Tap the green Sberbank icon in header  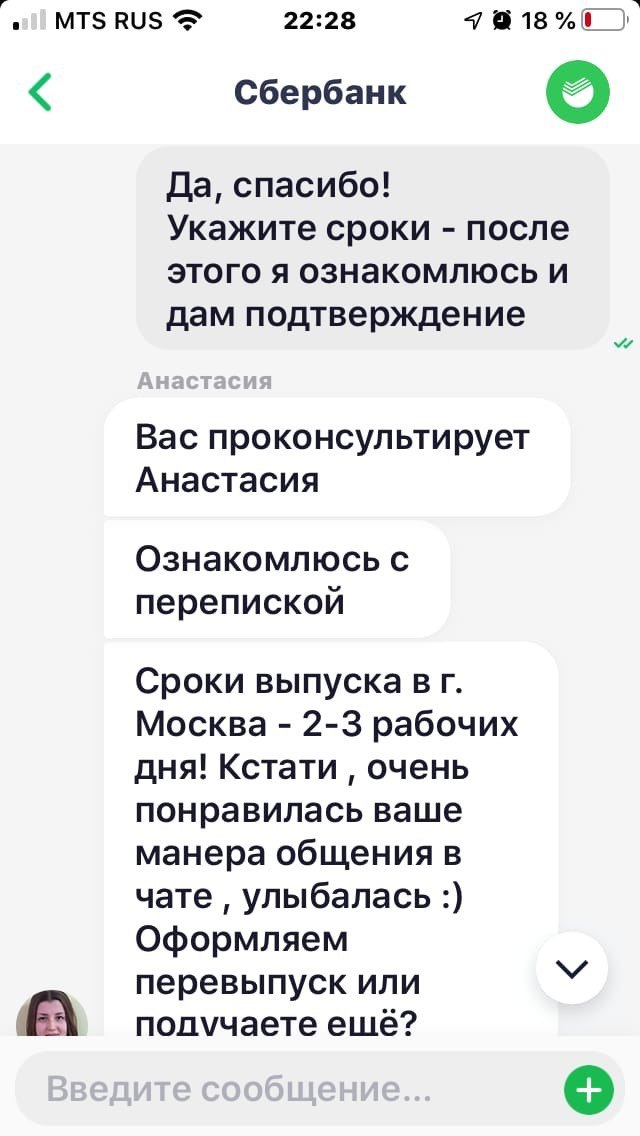click(x=577, y=93)
